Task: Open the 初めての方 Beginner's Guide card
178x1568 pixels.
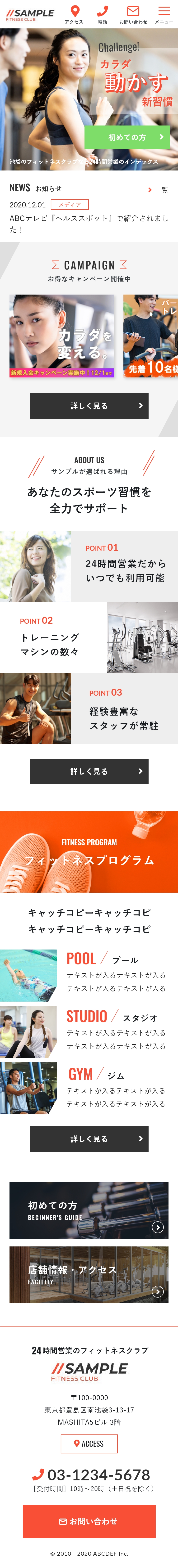Action: pyautogui.click(x=89, y=1210)
